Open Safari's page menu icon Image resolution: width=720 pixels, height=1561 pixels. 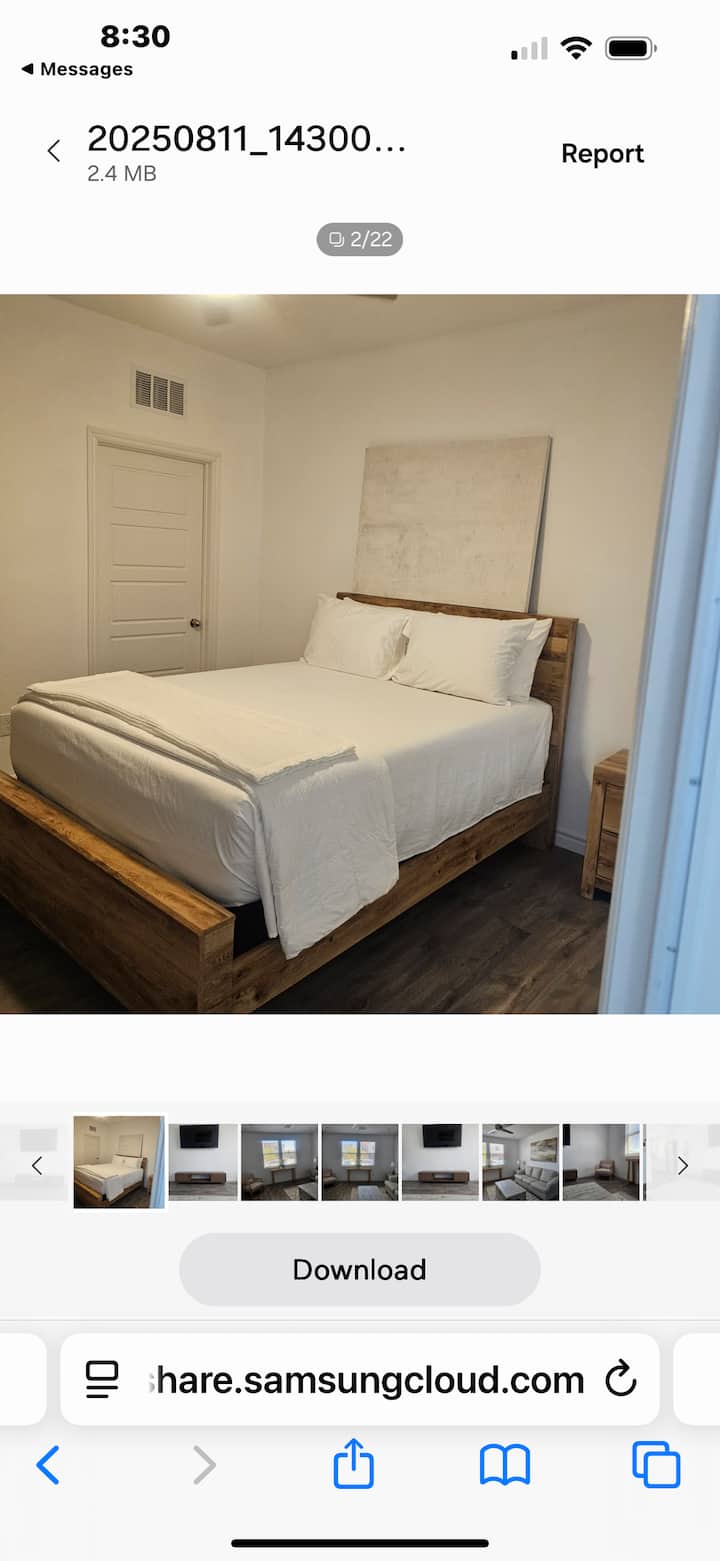[x=102, y=1380]
